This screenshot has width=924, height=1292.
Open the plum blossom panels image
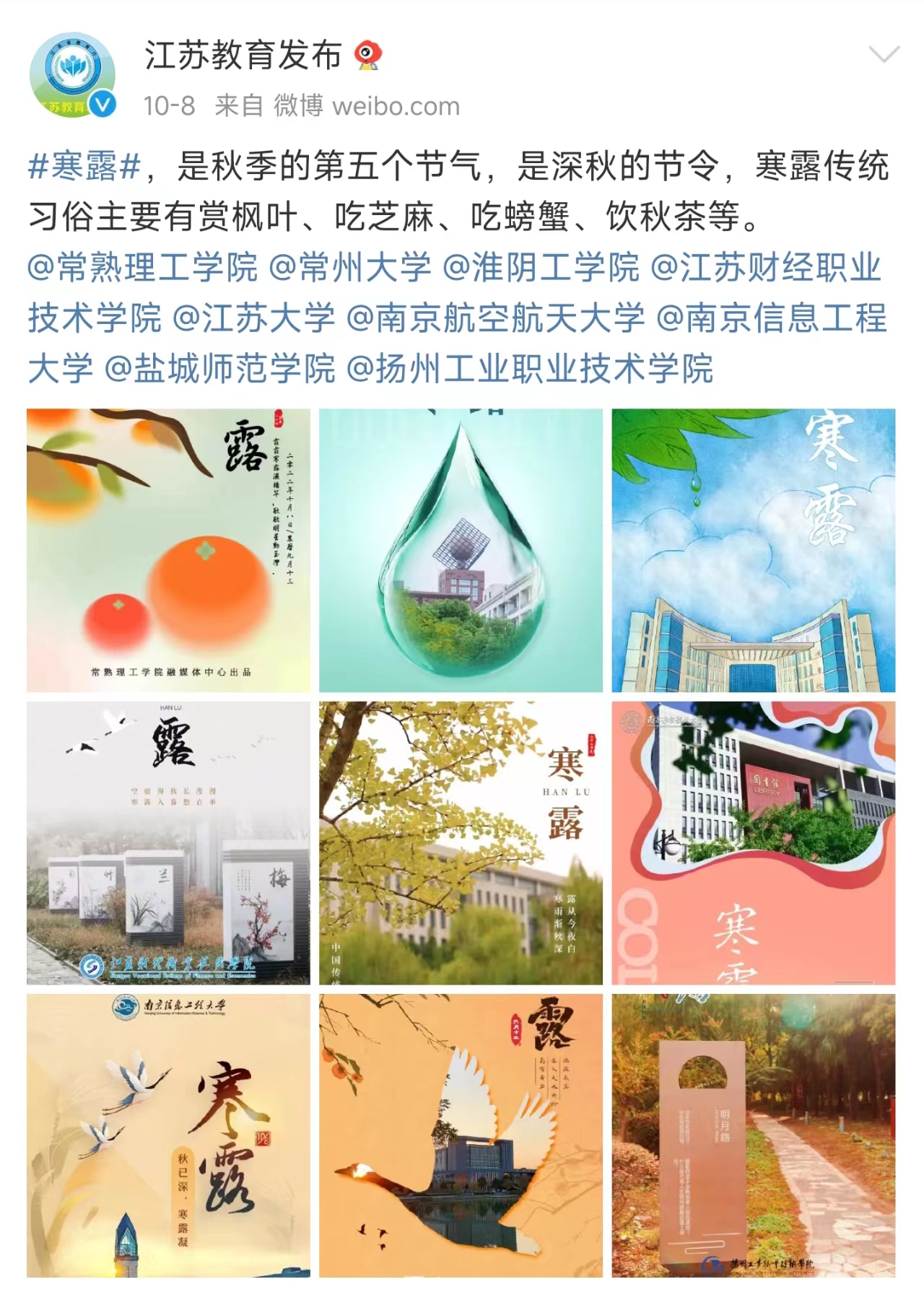pos(168,843)
